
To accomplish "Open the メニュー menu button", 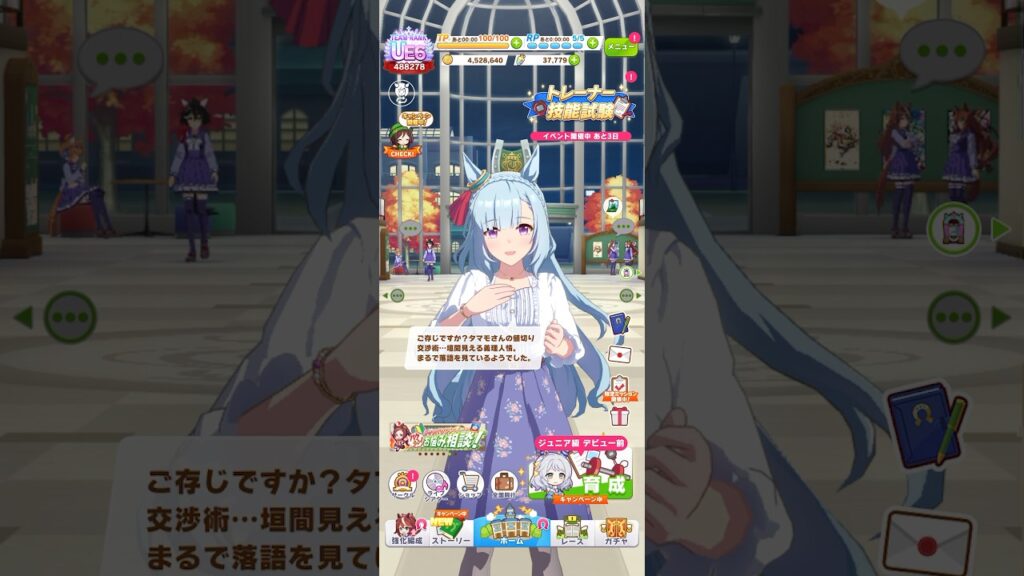I will (x=621, y=46).
